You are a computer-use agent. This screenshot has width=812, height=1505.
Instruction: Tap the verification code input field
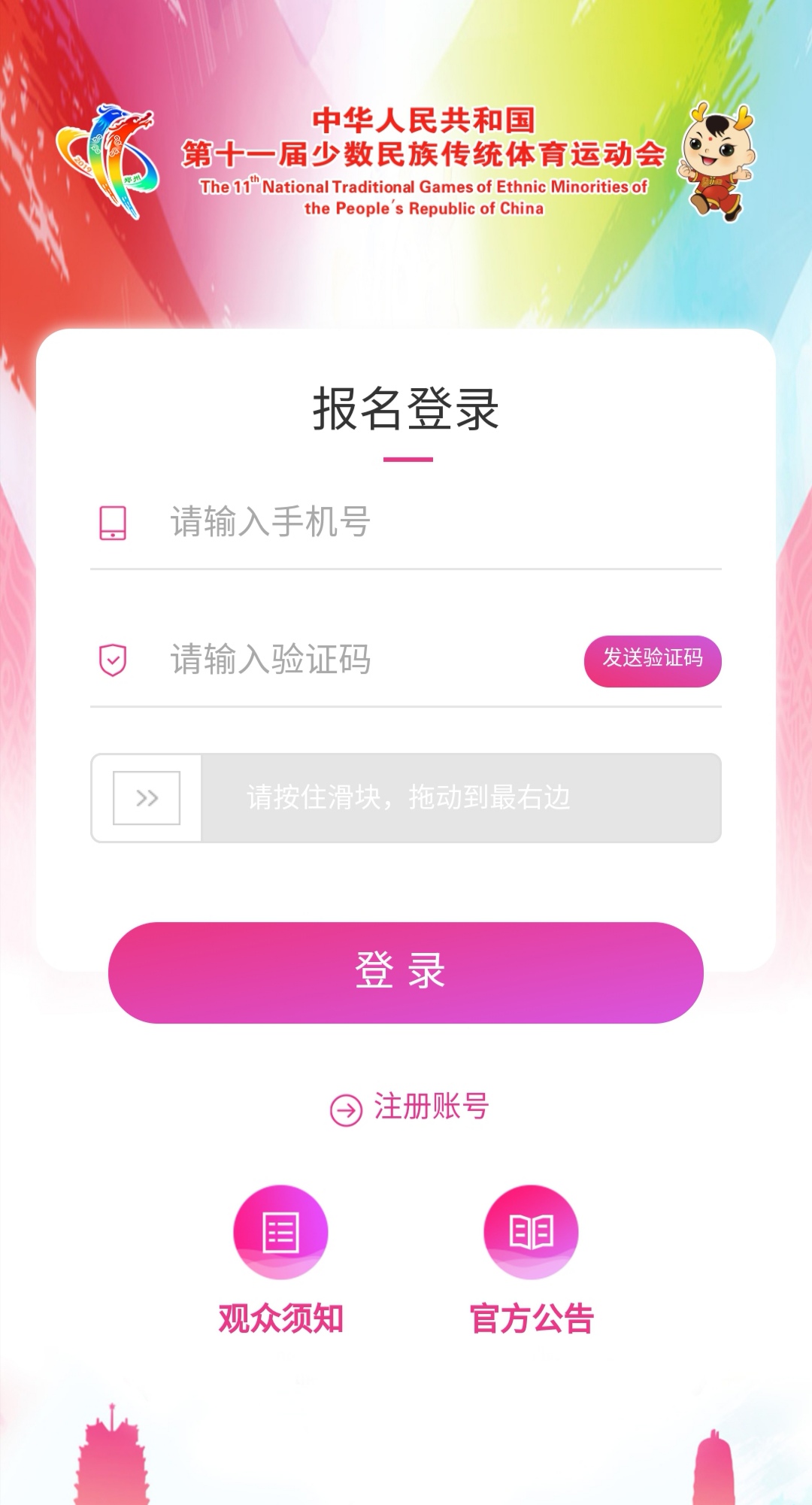[x=361, y=660]
